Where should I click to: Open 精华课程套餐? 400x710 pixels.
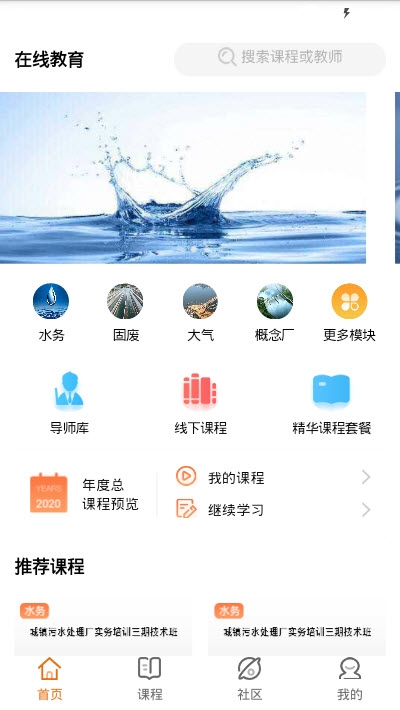[332, 403]
